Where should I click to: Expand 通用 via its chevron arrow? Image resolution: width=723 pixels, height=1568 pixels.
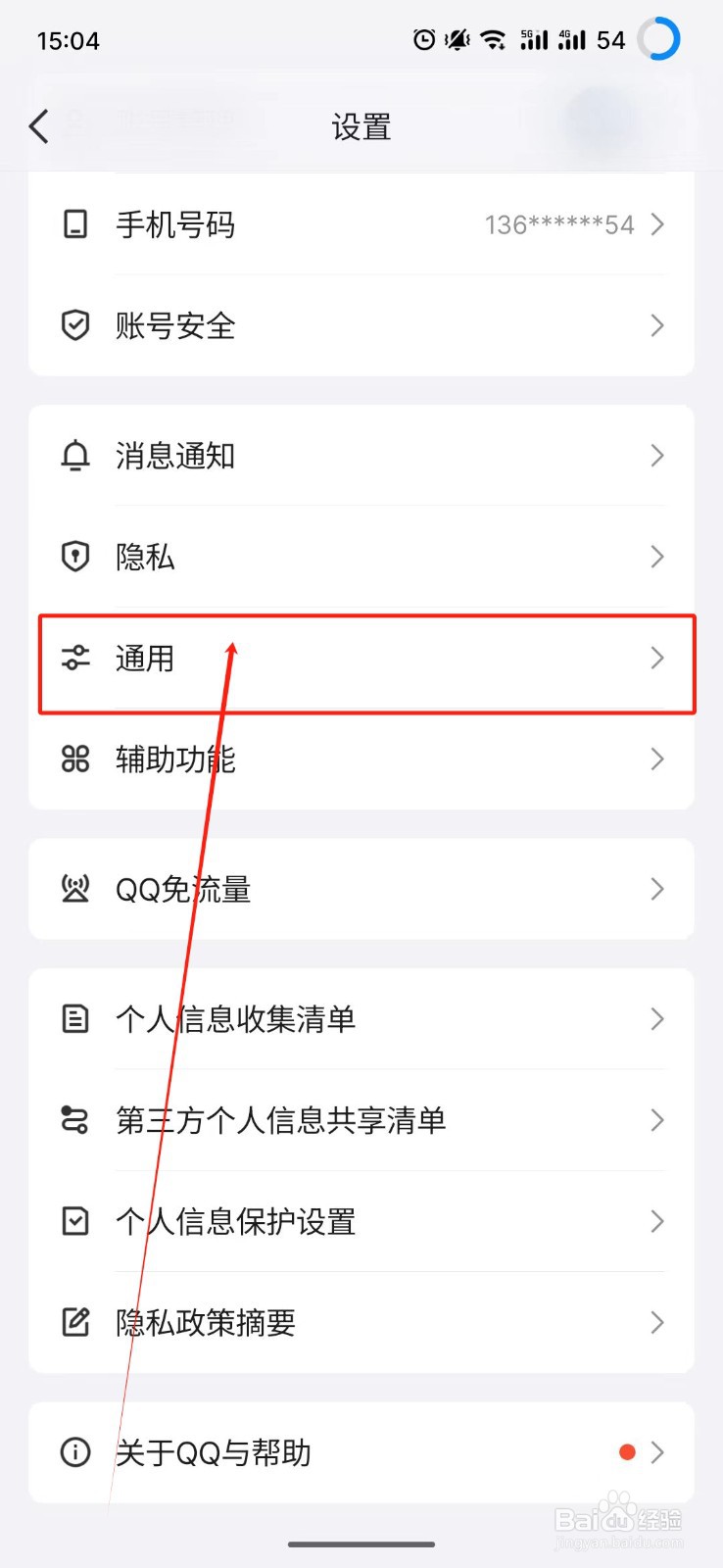coord(657,660)
